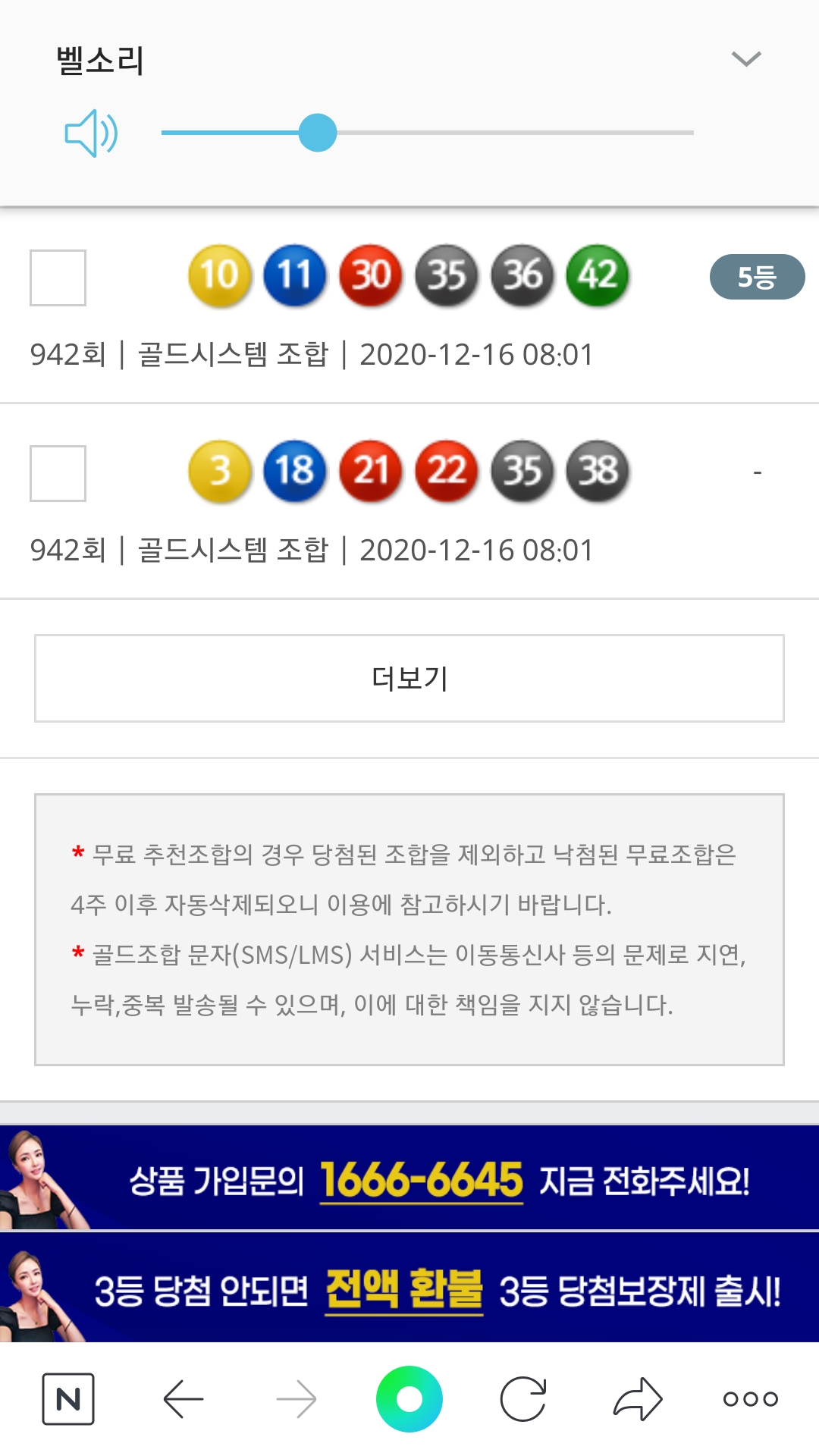Expand the 벨소리 volume panel chevron
This screenshot has width=819, height=1456.
(746, 59)
